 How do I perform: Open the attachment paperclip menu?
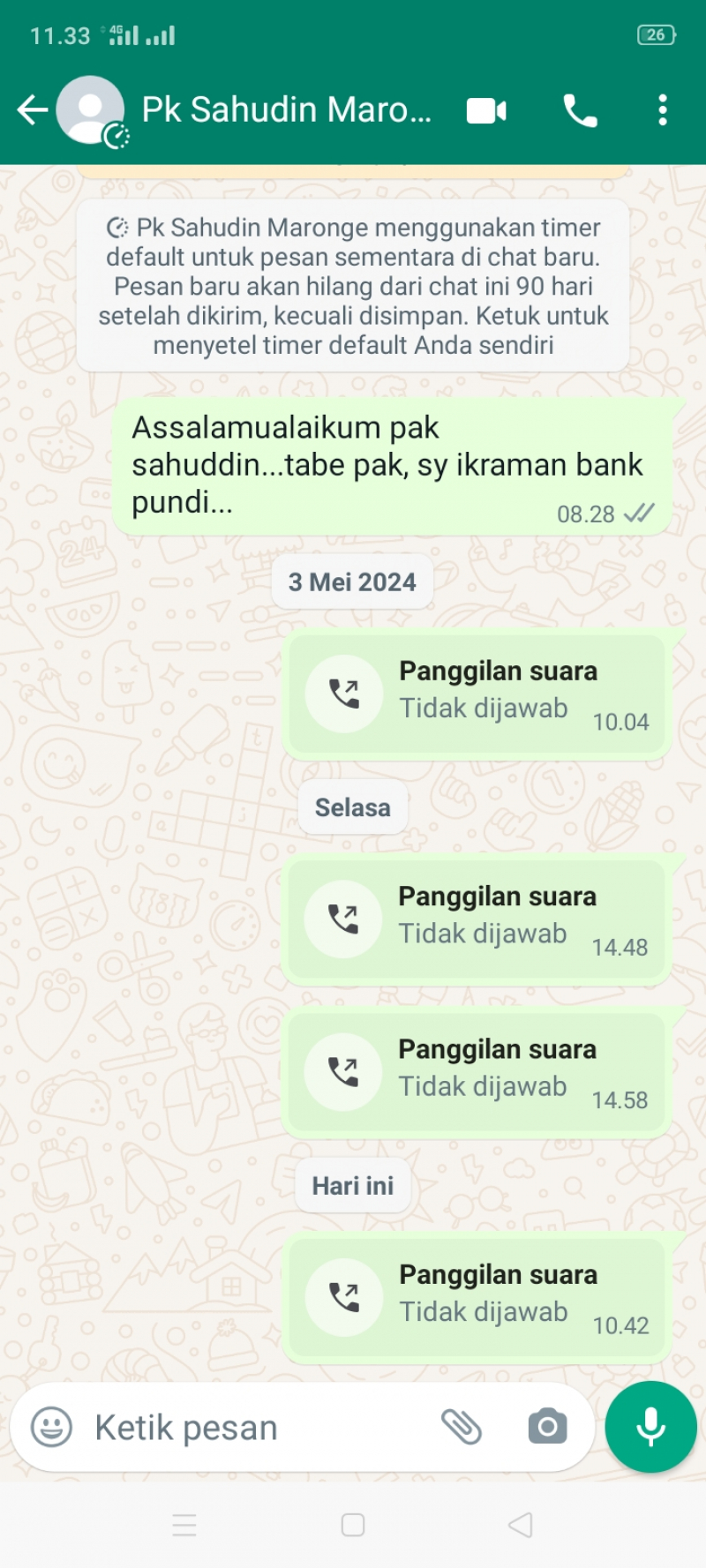[462, 1427]
